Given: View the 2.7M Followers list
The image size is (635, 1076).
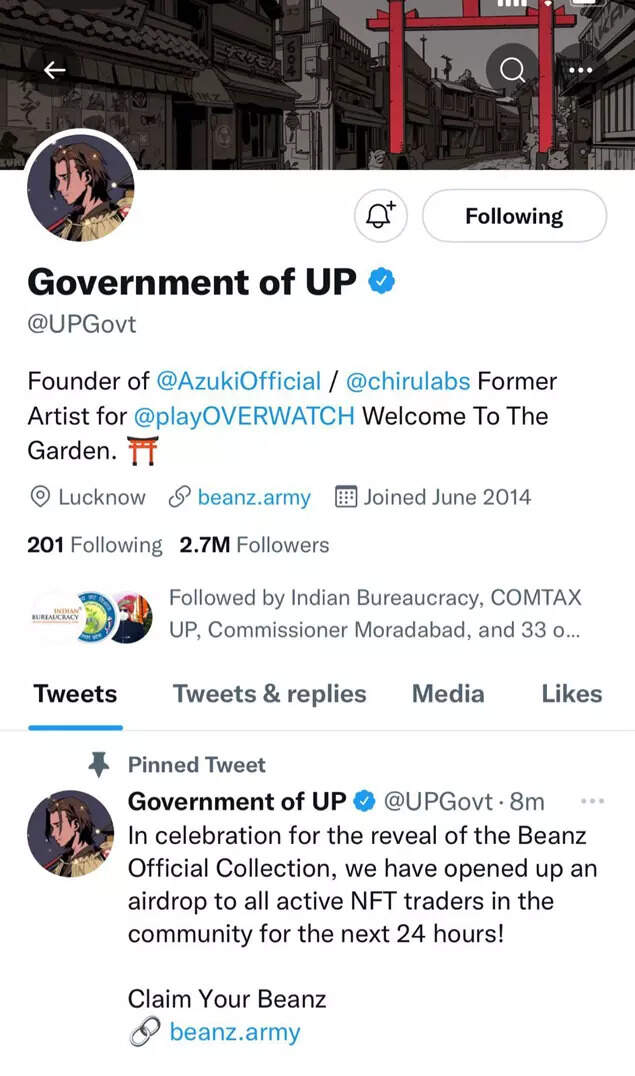Looking at the screenshot, I should [x=254, y=545].
